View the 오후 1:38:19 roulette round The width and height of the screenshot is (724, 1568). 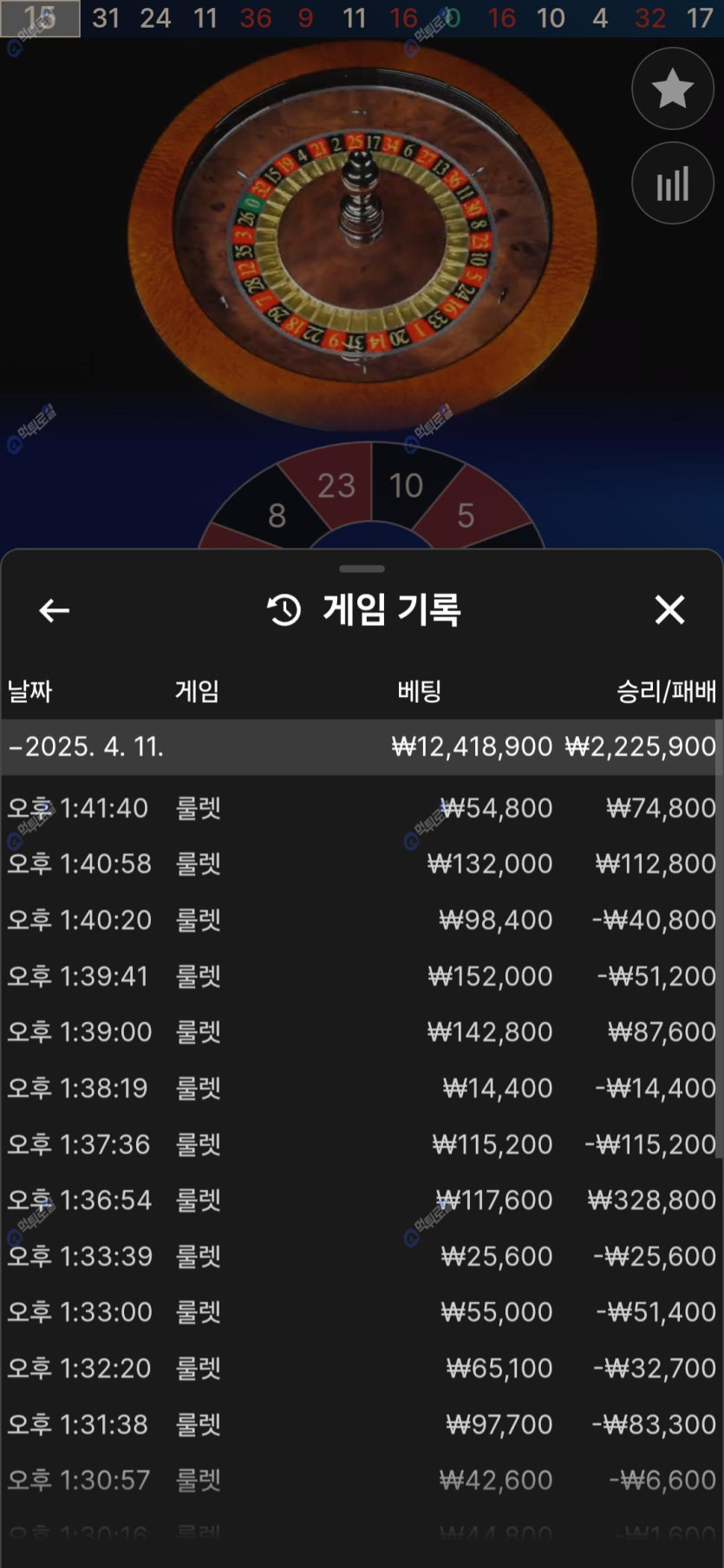click(362, 1088)
